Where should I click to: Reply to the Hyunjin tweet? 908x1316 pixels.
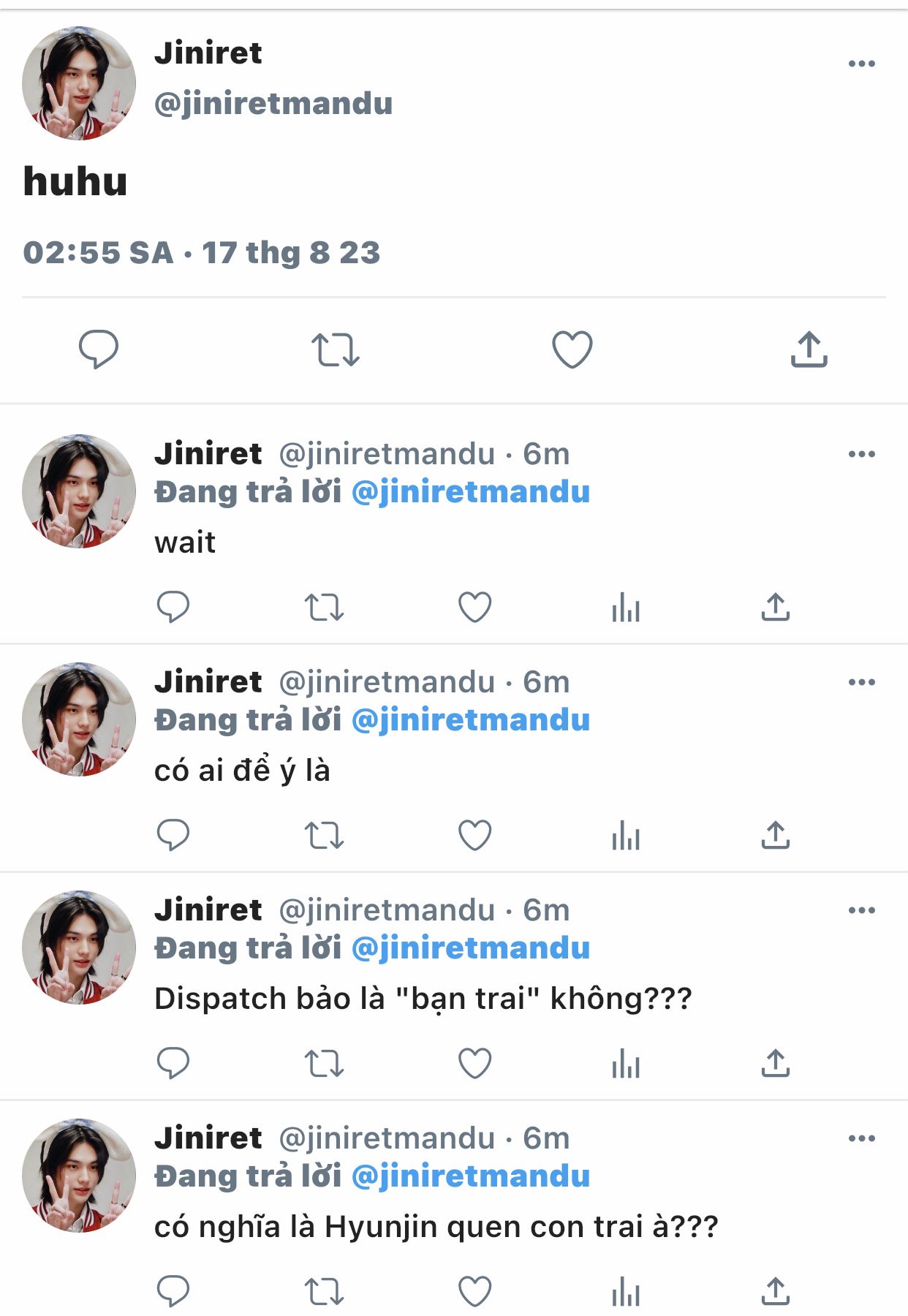coord(173,1291)
